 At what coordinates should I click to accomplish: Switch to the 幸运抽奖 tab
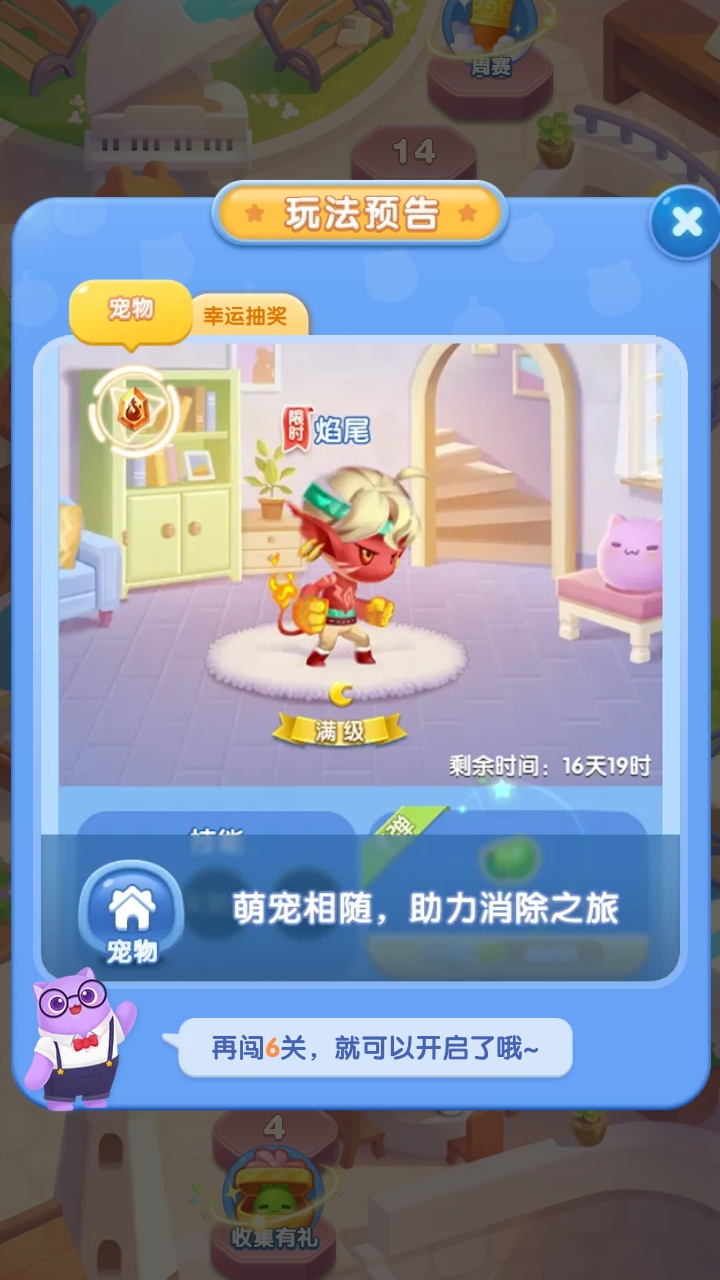246,317
